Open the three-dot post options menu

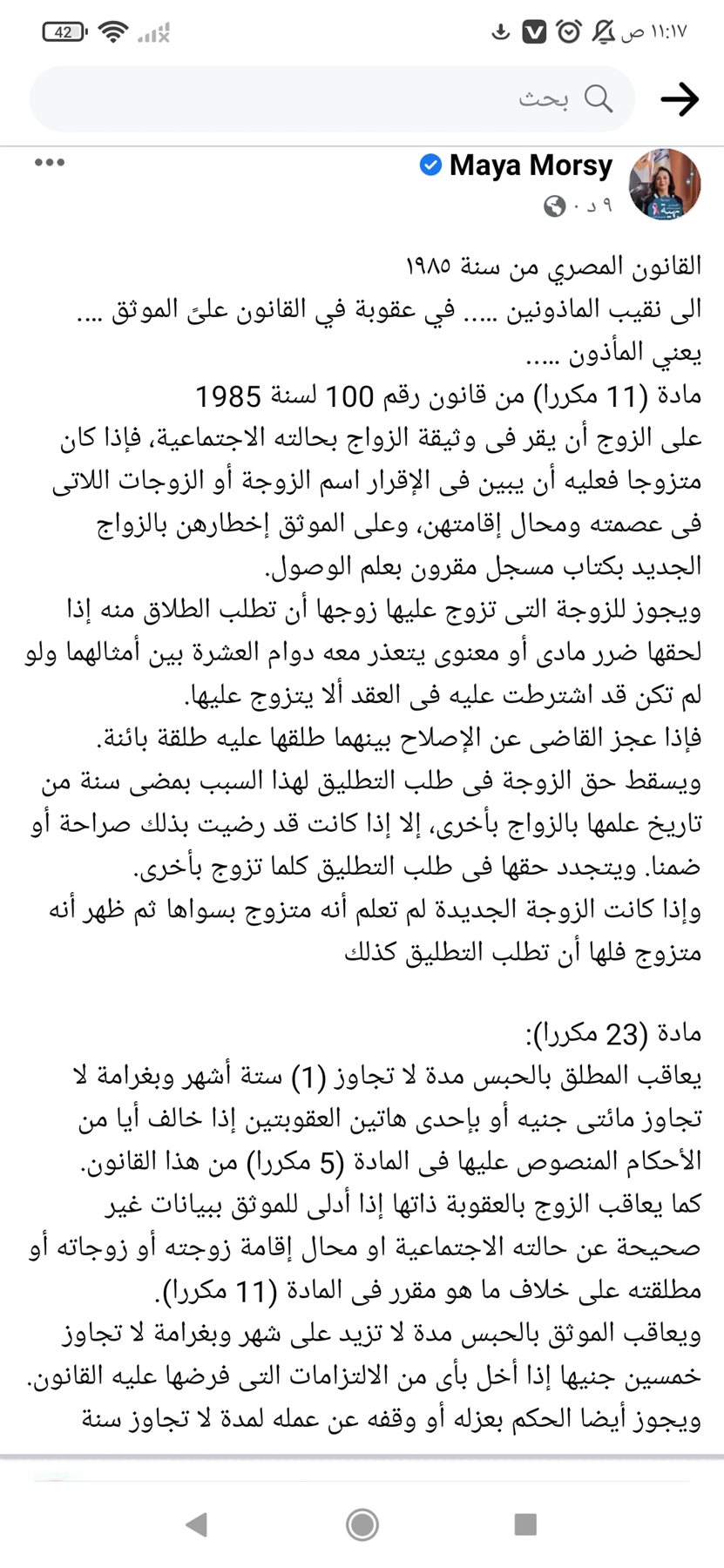tap(50, 162)
